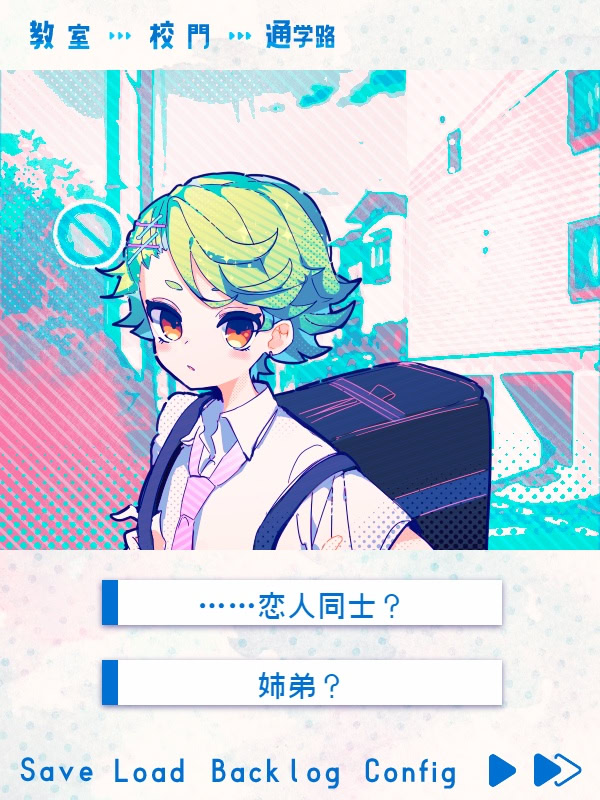Open Config settings
This screenshot has width=600, height=800.
click(x=410, y=771)
